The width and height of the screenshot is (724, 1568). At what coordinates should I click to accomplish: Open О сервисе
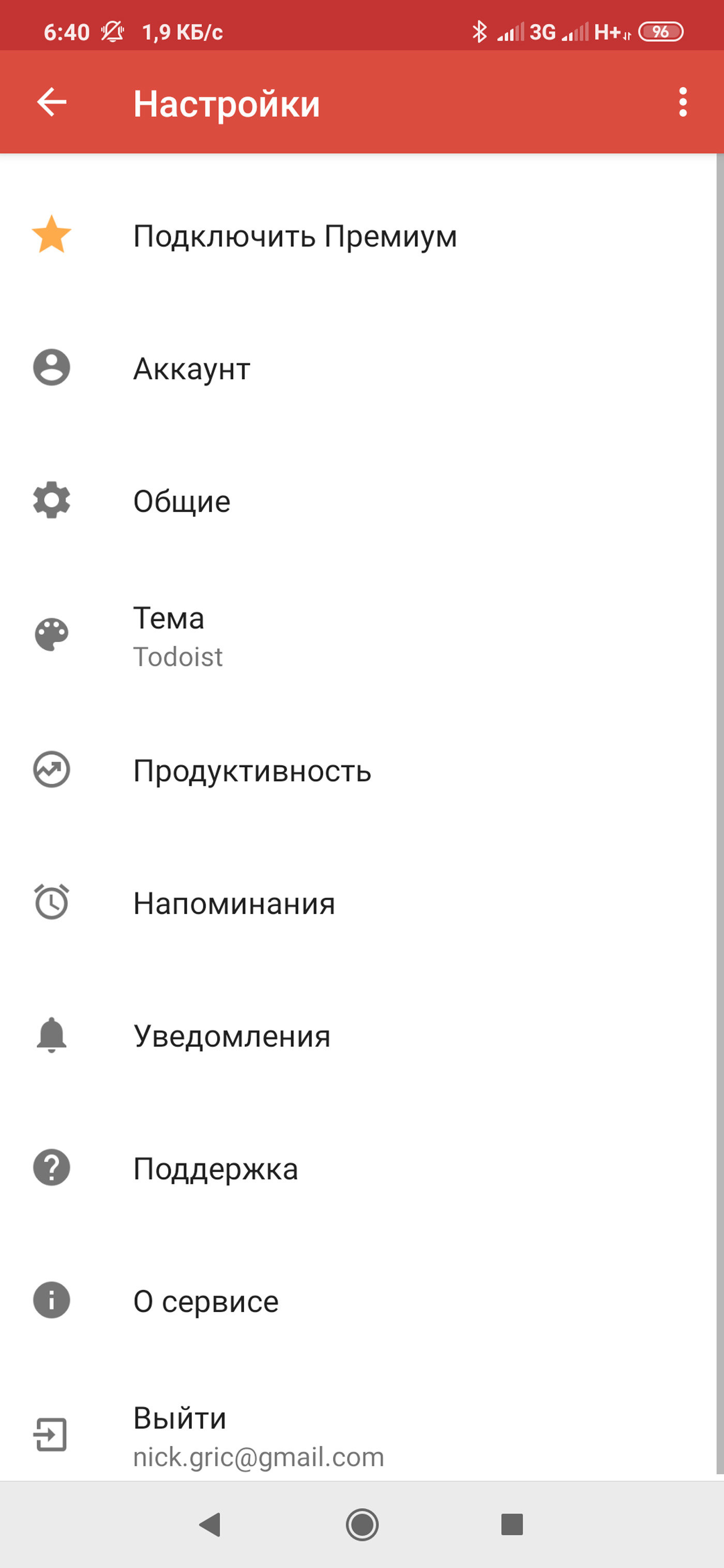(358, 1301)
